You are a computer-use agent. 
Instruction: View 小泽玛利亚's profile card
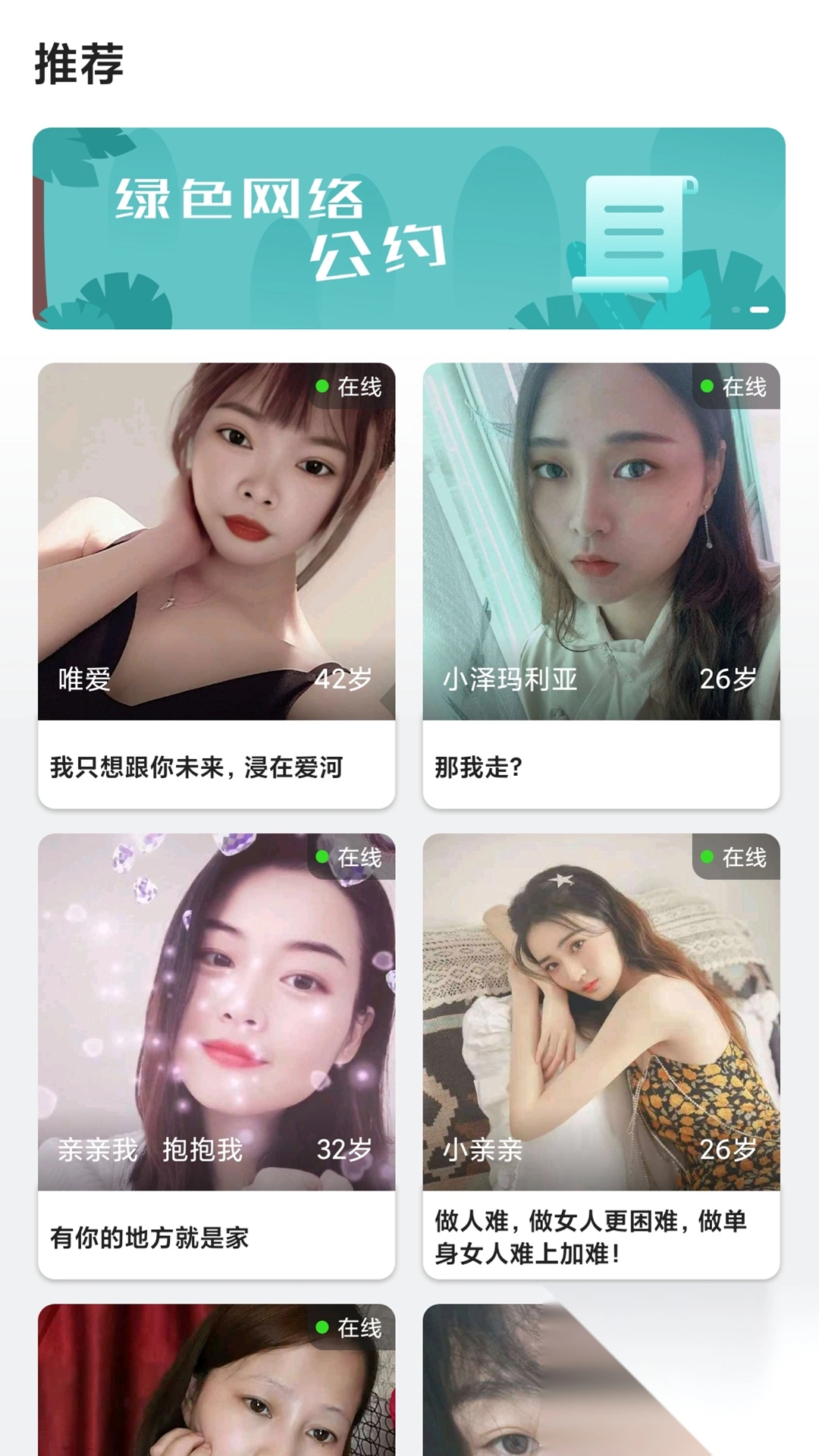coord(601,584)
